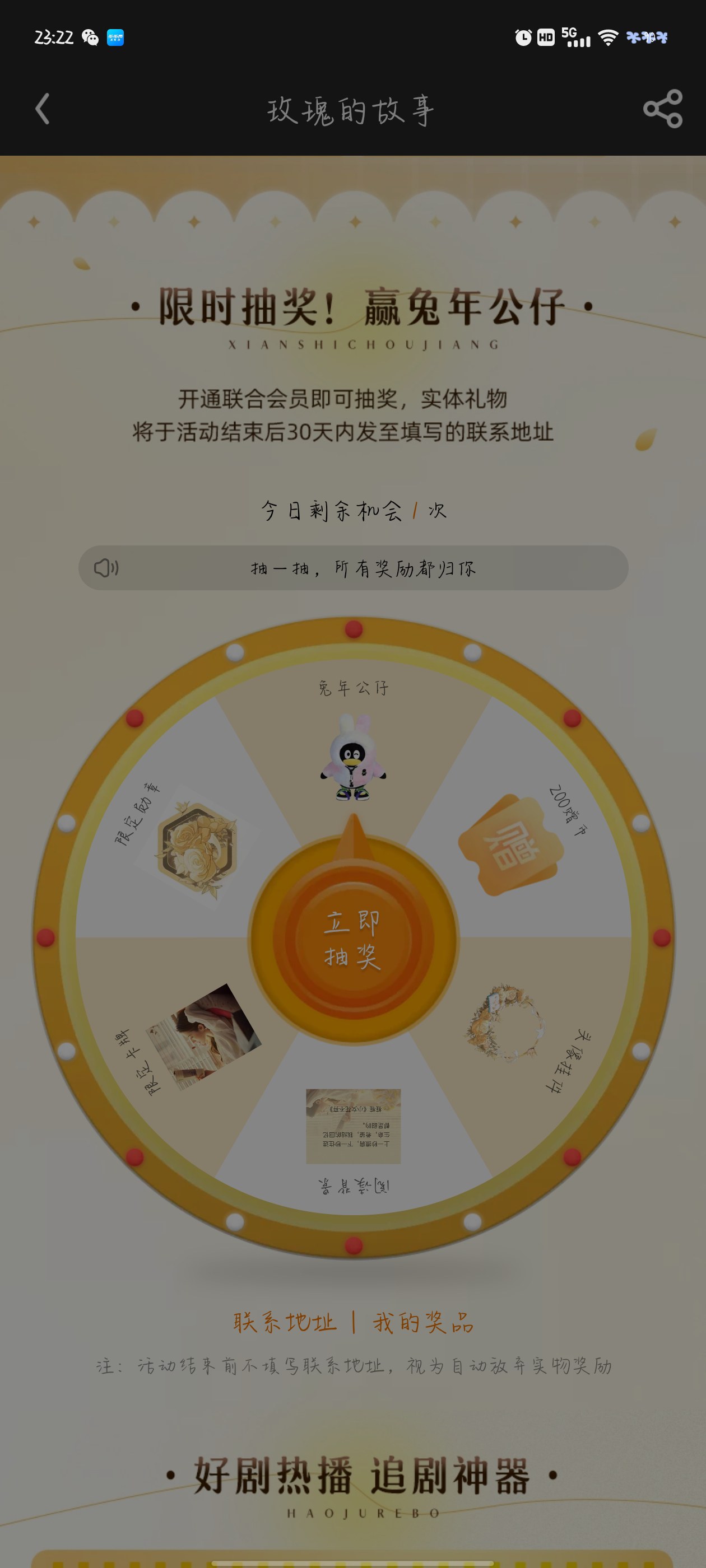Go back using the top-left arrow
Screen dimensions: 706x1568
pyautogui.click(x=42, y=110)
